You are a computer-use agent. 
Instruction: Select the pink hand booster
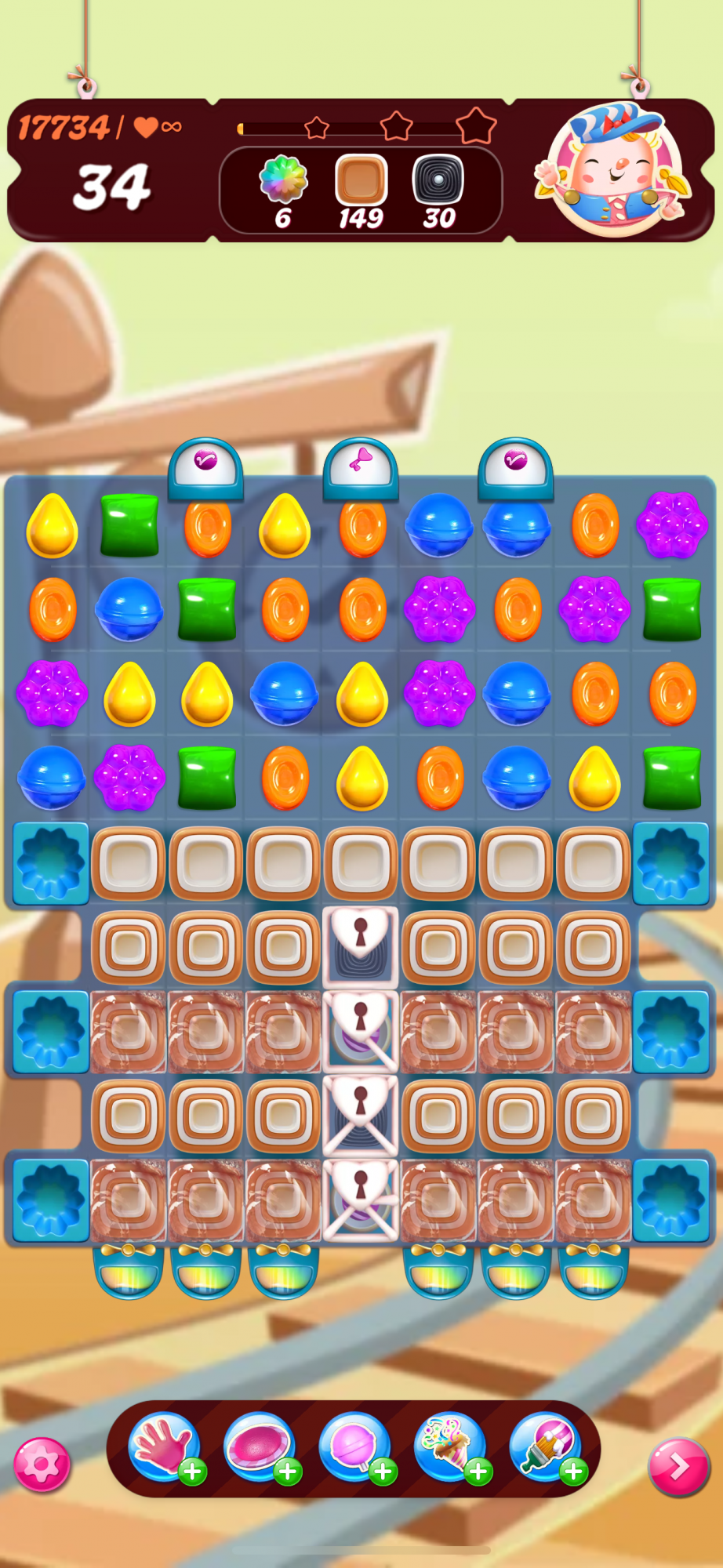pos(163,1447)
